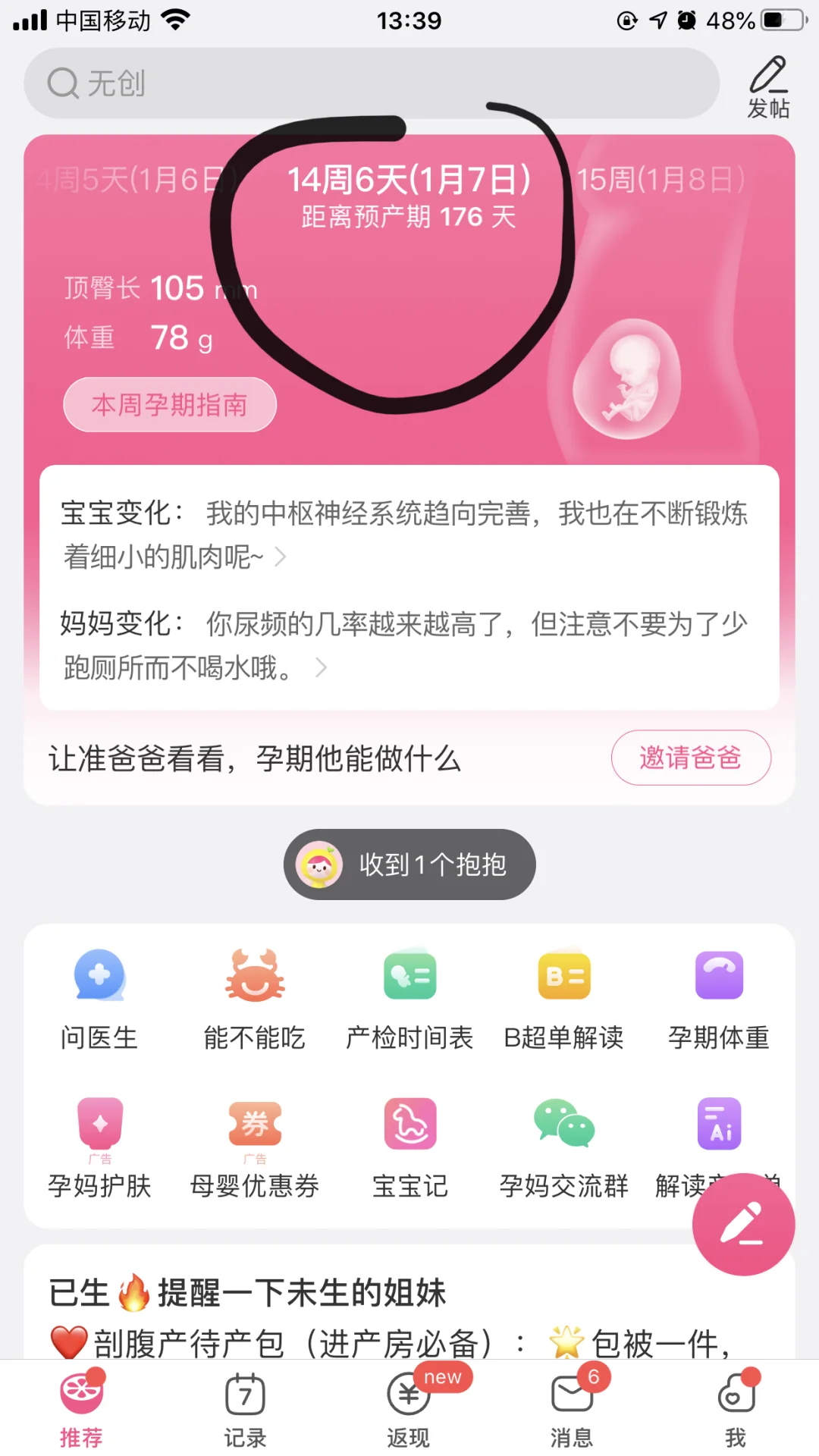Select the next day 15周(1月8日)
This screenshot has width=819, height=1456.
click(661, 180)
